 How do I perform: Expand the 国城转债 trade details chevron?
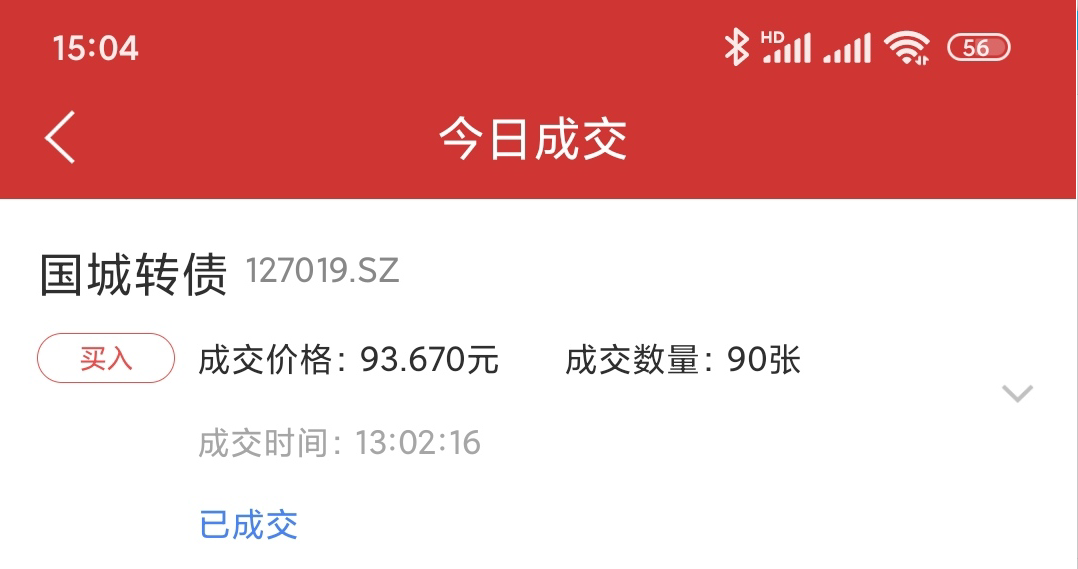(1018, 393)
